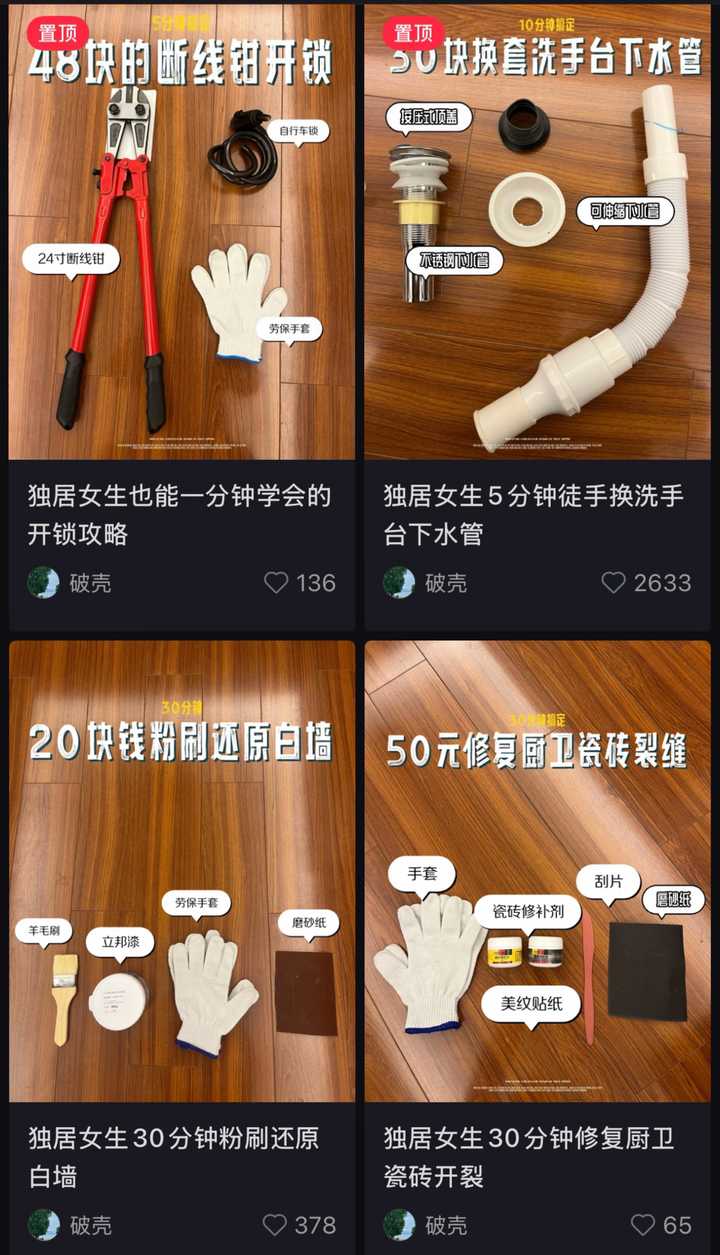Like the 粉刷还原白墙 post with 378 likes

tap(274, 1225)
